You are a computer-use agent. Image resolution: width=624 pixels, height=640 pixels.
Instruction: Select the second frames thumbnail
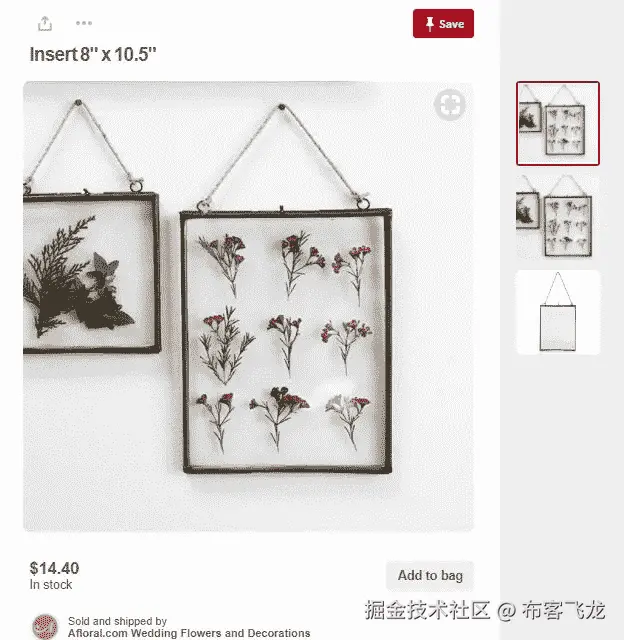(557, 217)
